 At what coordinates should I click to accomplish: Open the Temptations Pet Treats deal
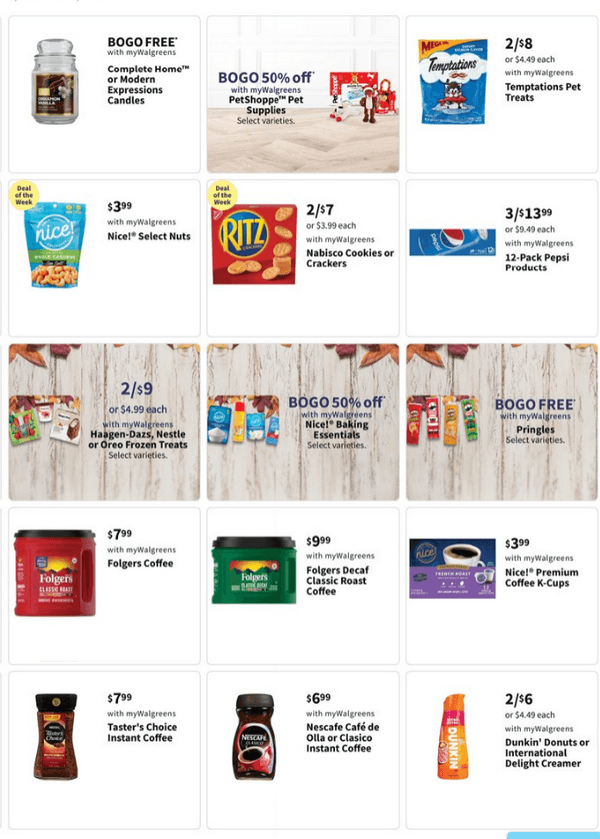(x=501, y=94)
